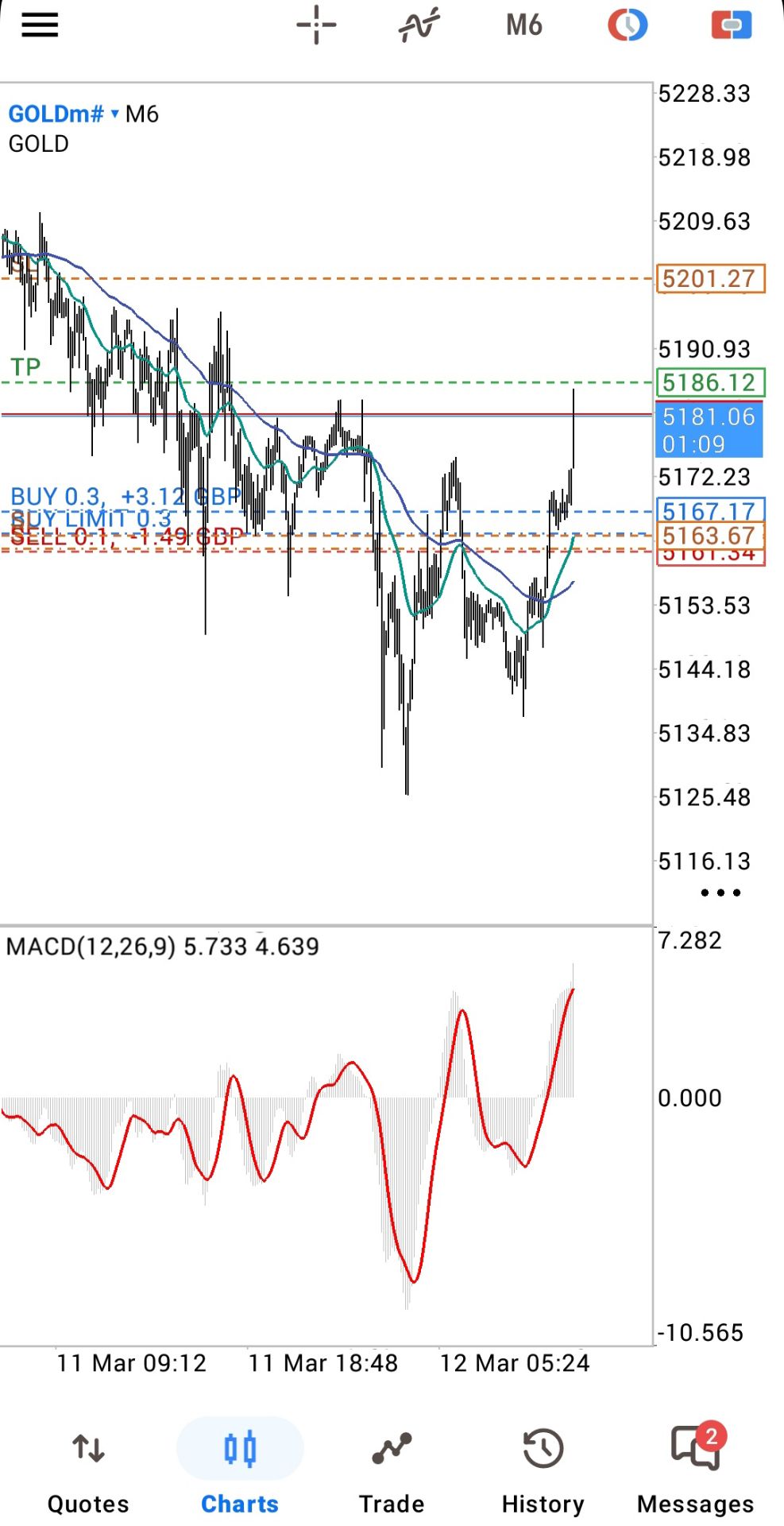784x1526 pixels.
Task: Enable the crosshair cursor tool
Action: [x=316, y=25]
